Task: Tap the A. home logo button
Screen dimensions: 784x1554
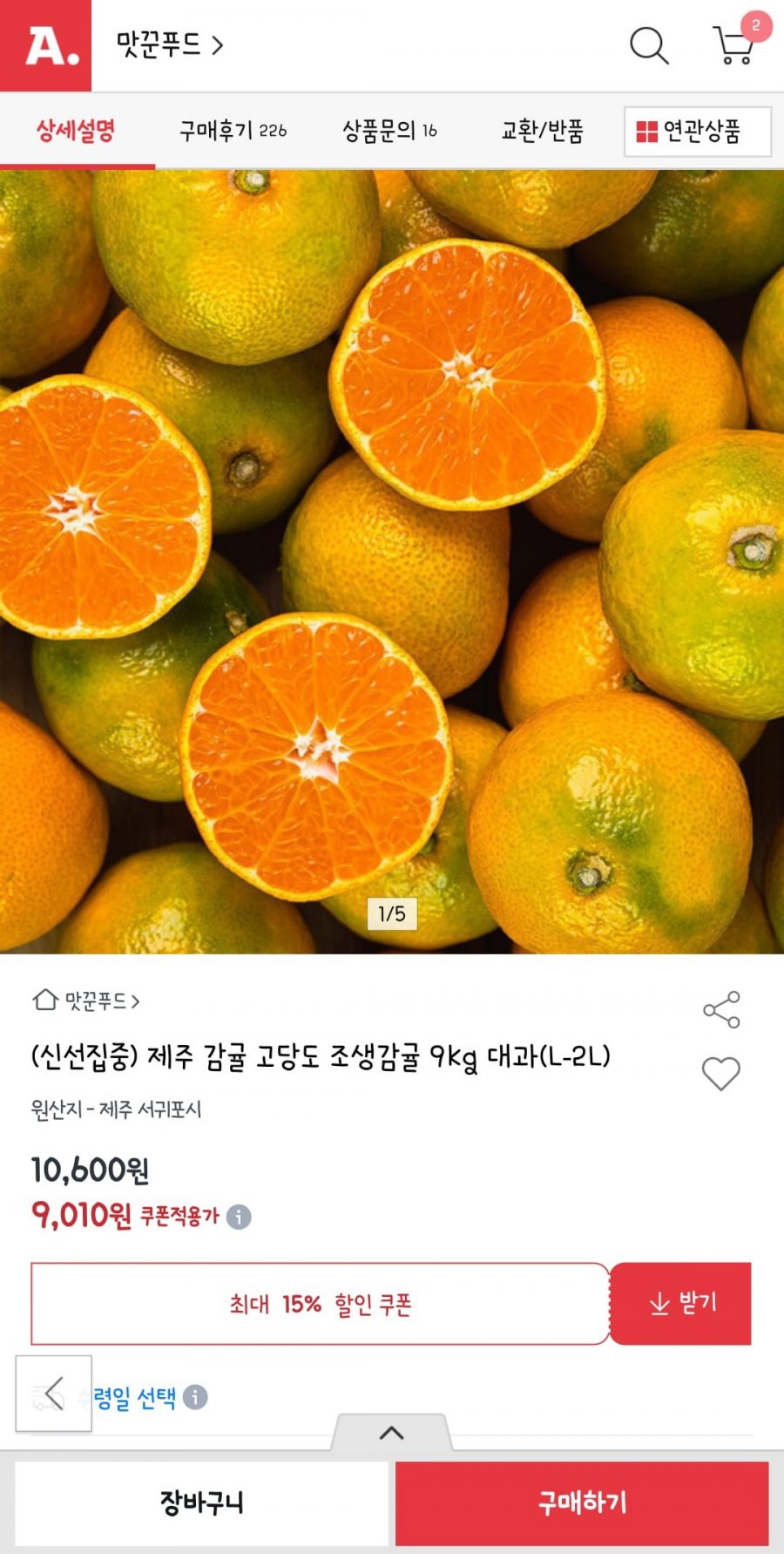Action: 45,45
